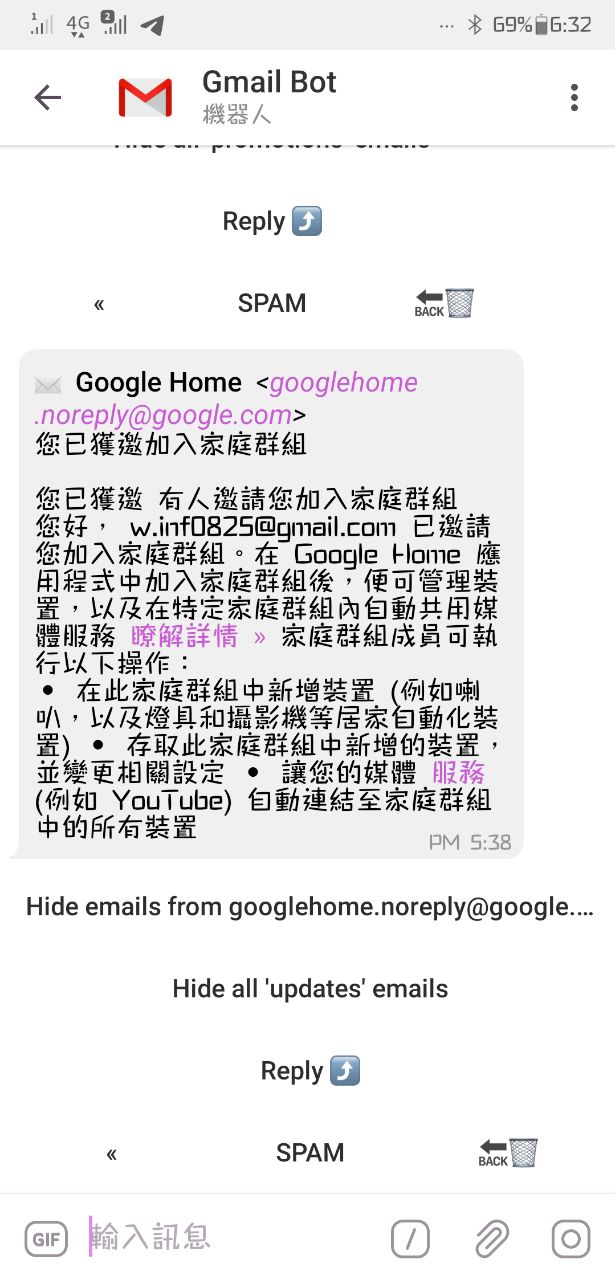Open the 瞭解詳情 » link in the email

pos(199,636)
